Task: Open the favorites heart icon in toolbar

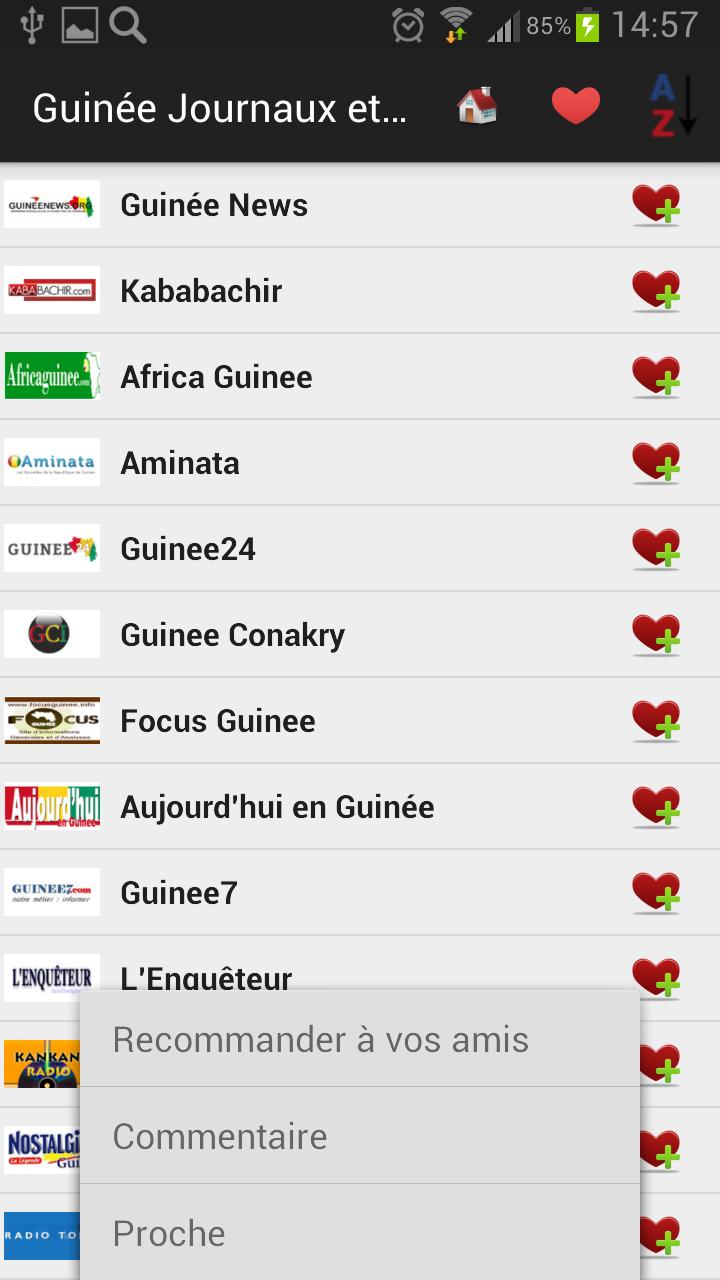Action: pos(576,105)
